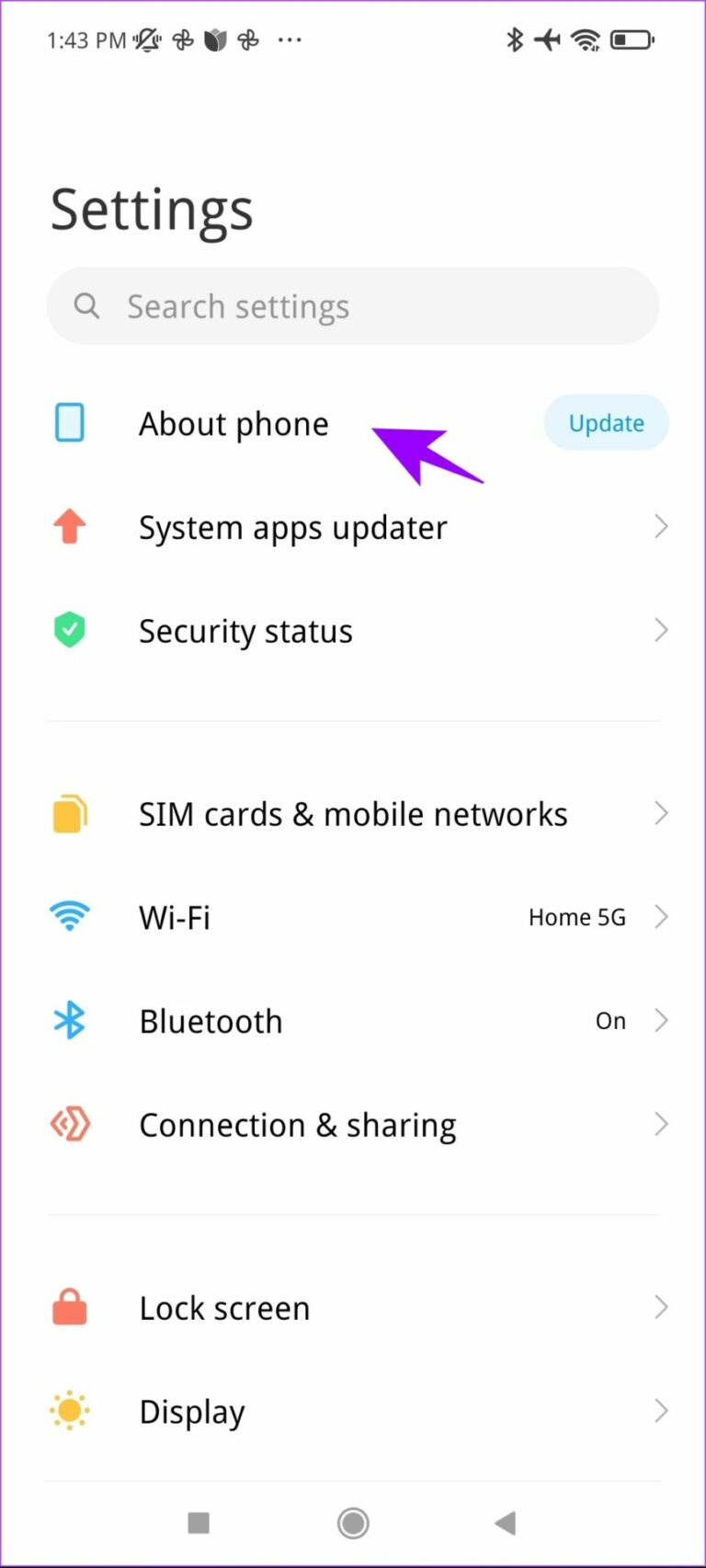Tap the search magnifier icon
Image resolution: width=706 pixels, height=1568 pixels.
coord(85,306)
